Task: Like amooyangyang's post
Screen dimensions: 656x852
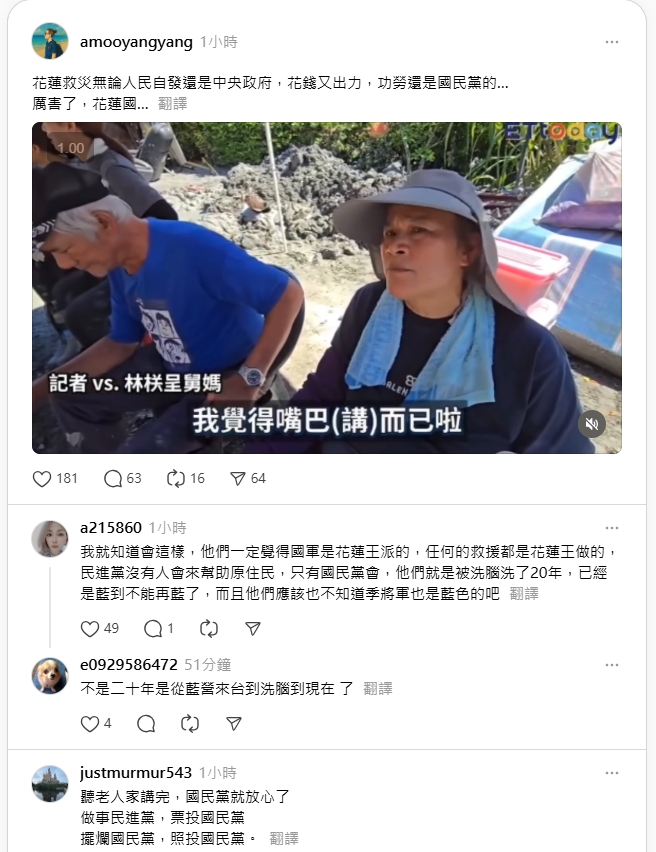Action: coord(42,479)
